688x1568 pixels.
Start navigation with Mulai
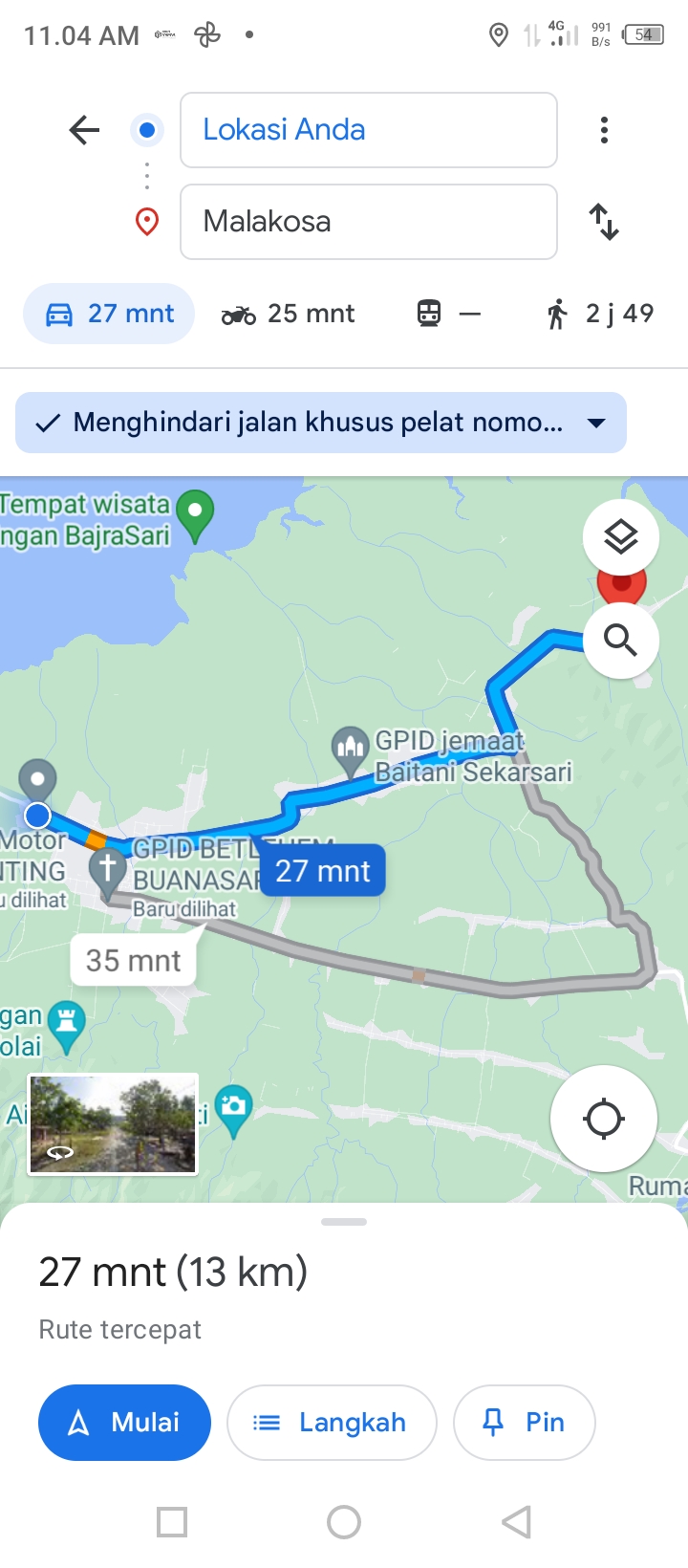tap(124, 1423)
